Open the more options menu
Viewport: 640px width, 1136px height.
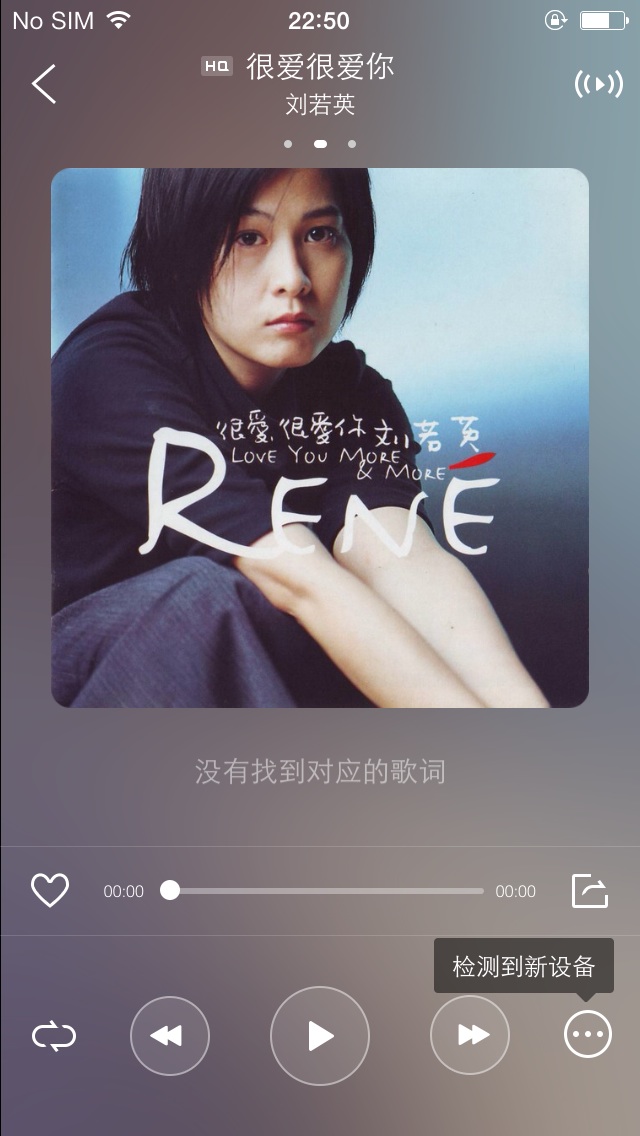[587, 1036]
